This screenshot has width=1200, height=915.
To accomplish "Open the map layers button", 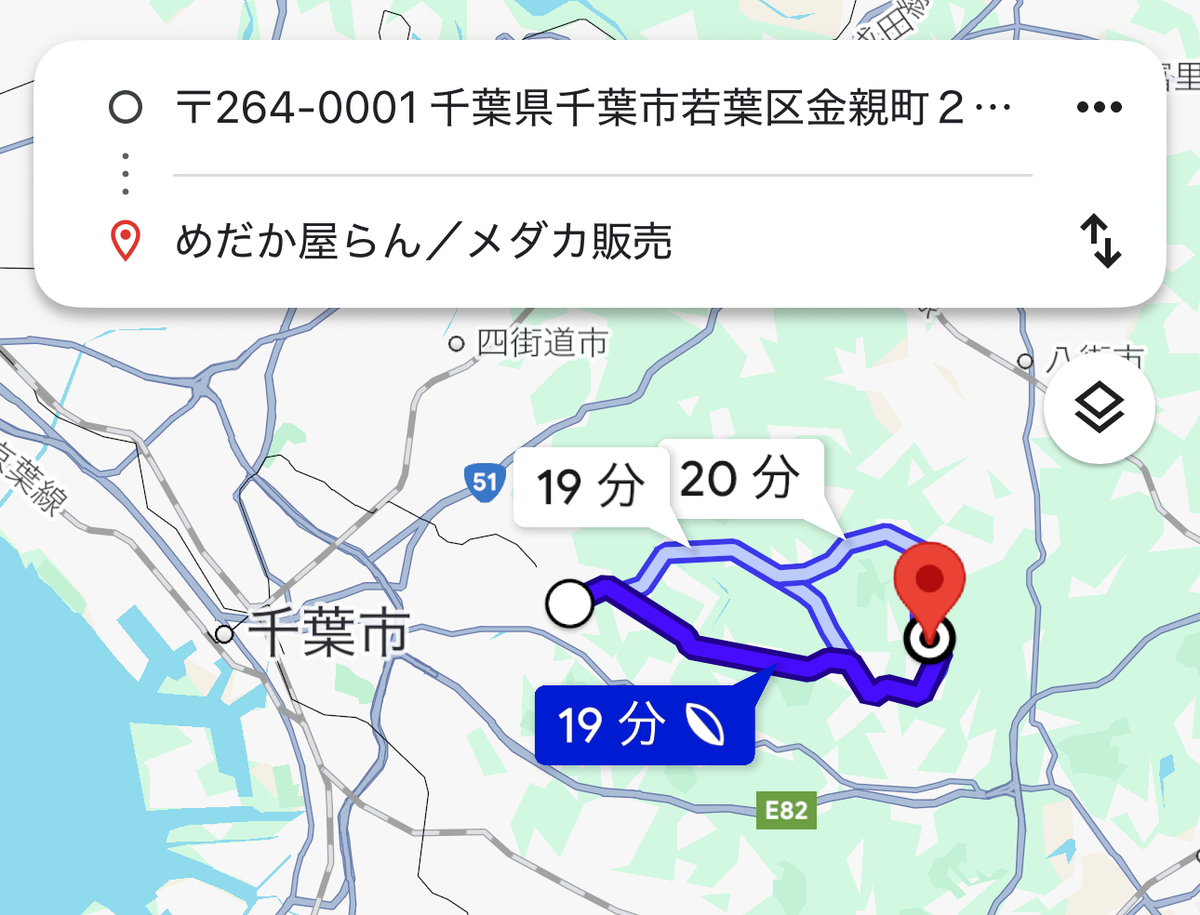I will click(x=1099, y=408).
